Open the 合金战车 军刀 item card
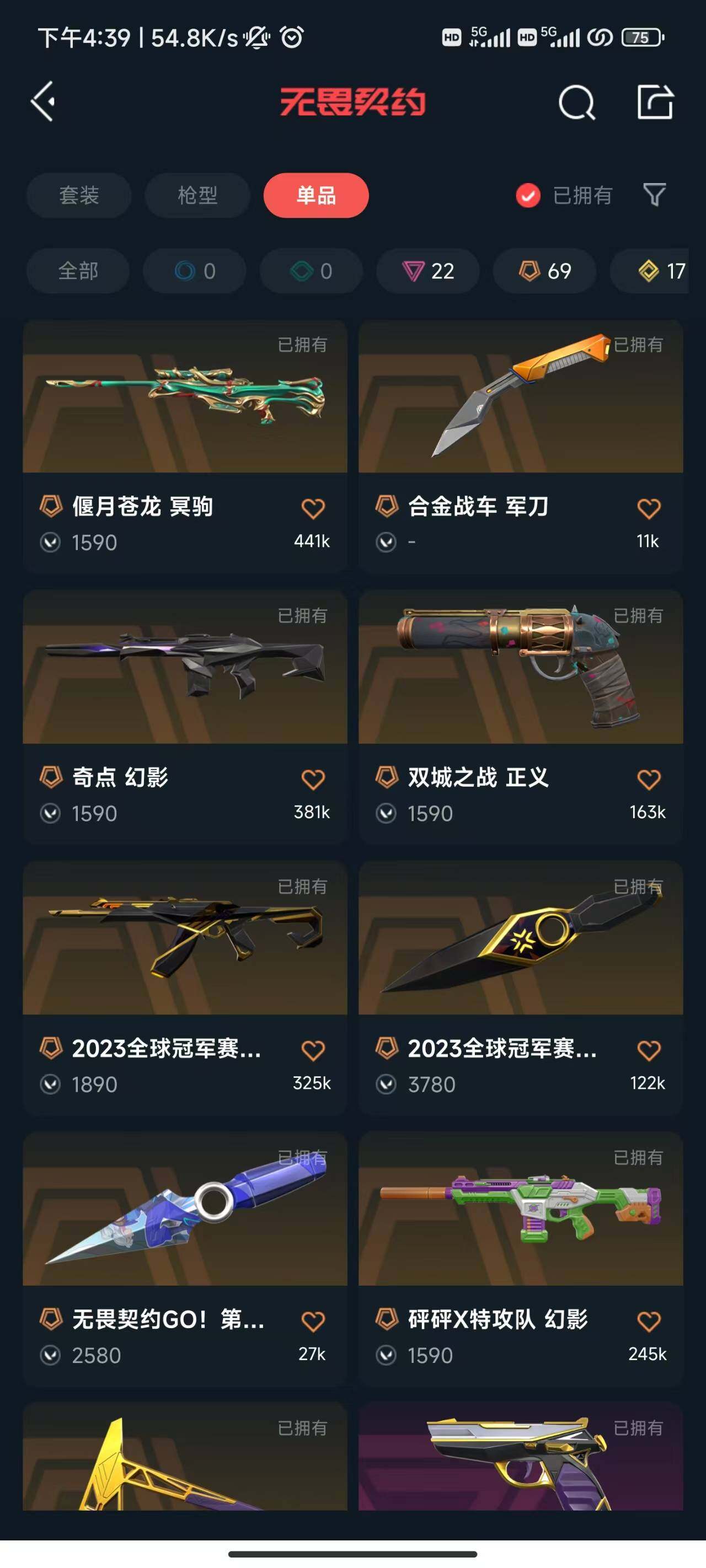The image size is (706, 1568). coord(521,402)
